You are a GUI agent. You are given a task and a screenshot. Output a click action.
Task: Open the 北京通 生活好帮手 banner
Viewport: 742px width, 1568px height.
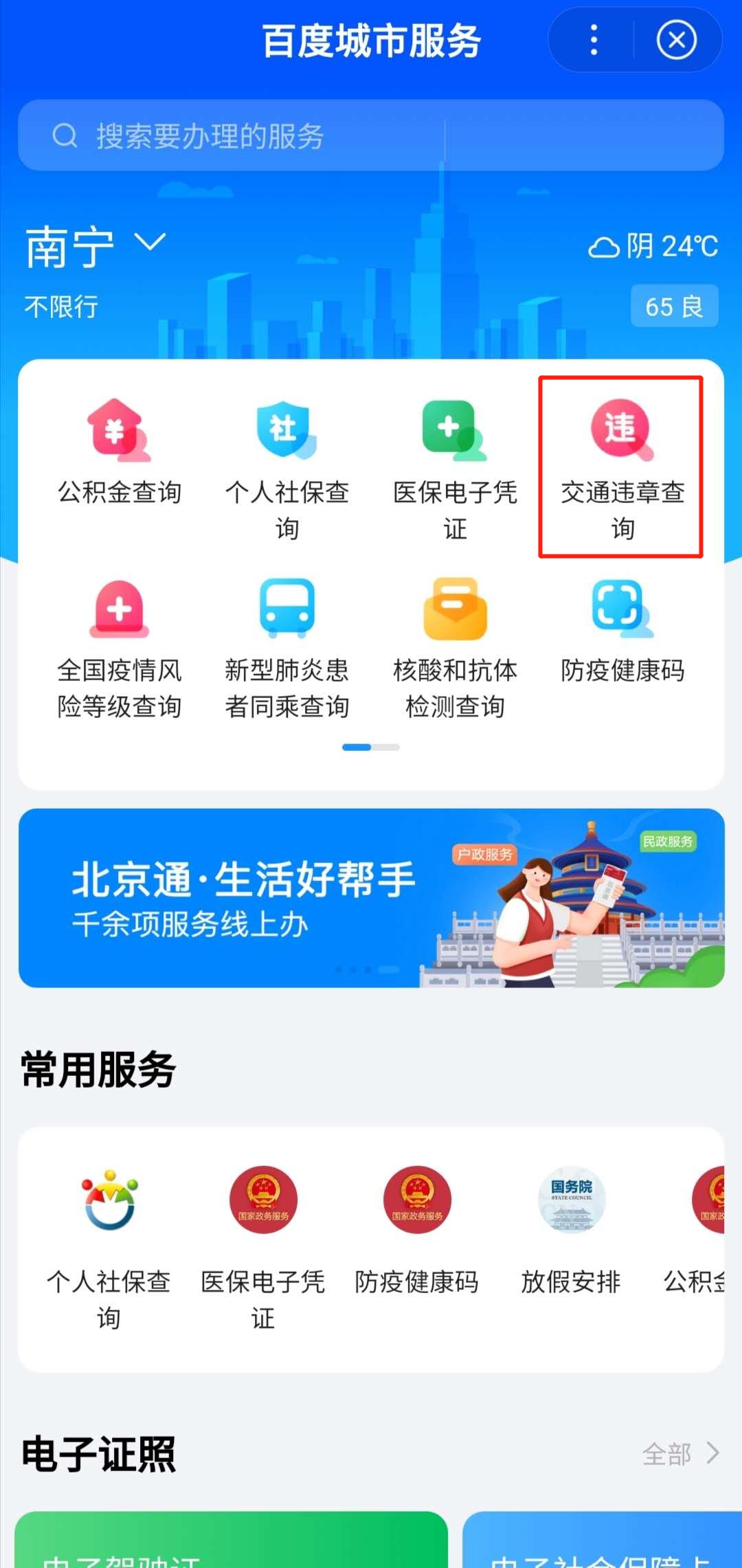tap(371, 897)
